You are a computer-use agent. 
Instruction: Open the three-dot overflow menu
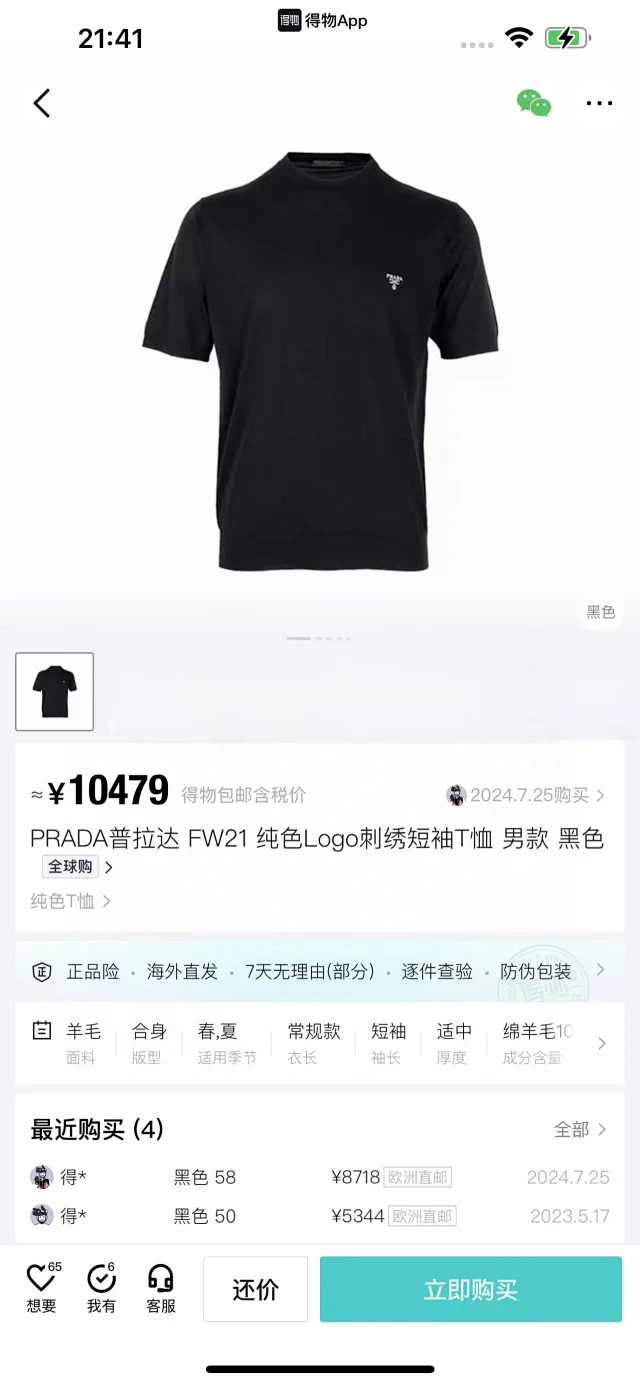coord(599,103)
